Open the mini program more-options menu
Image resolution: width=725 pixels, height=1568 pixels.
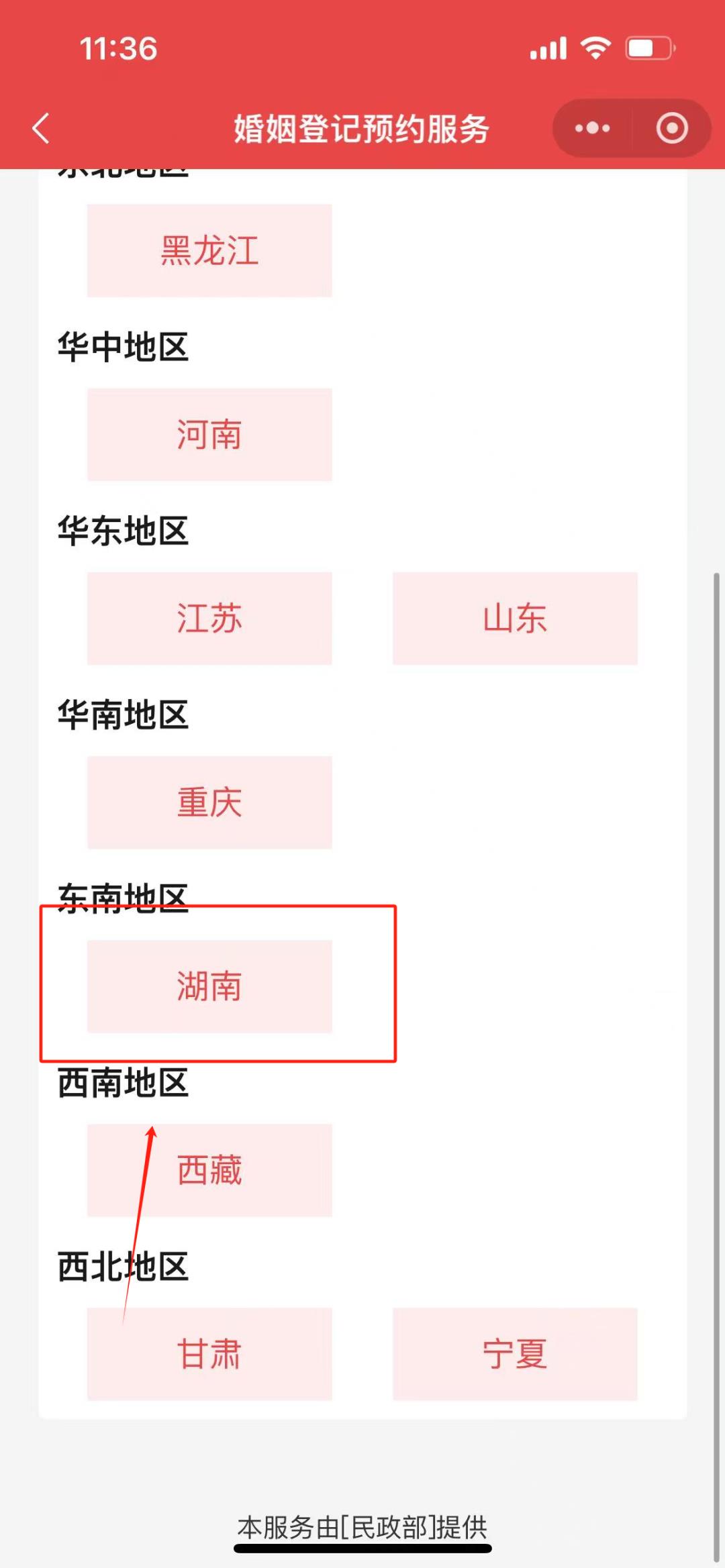592,128
